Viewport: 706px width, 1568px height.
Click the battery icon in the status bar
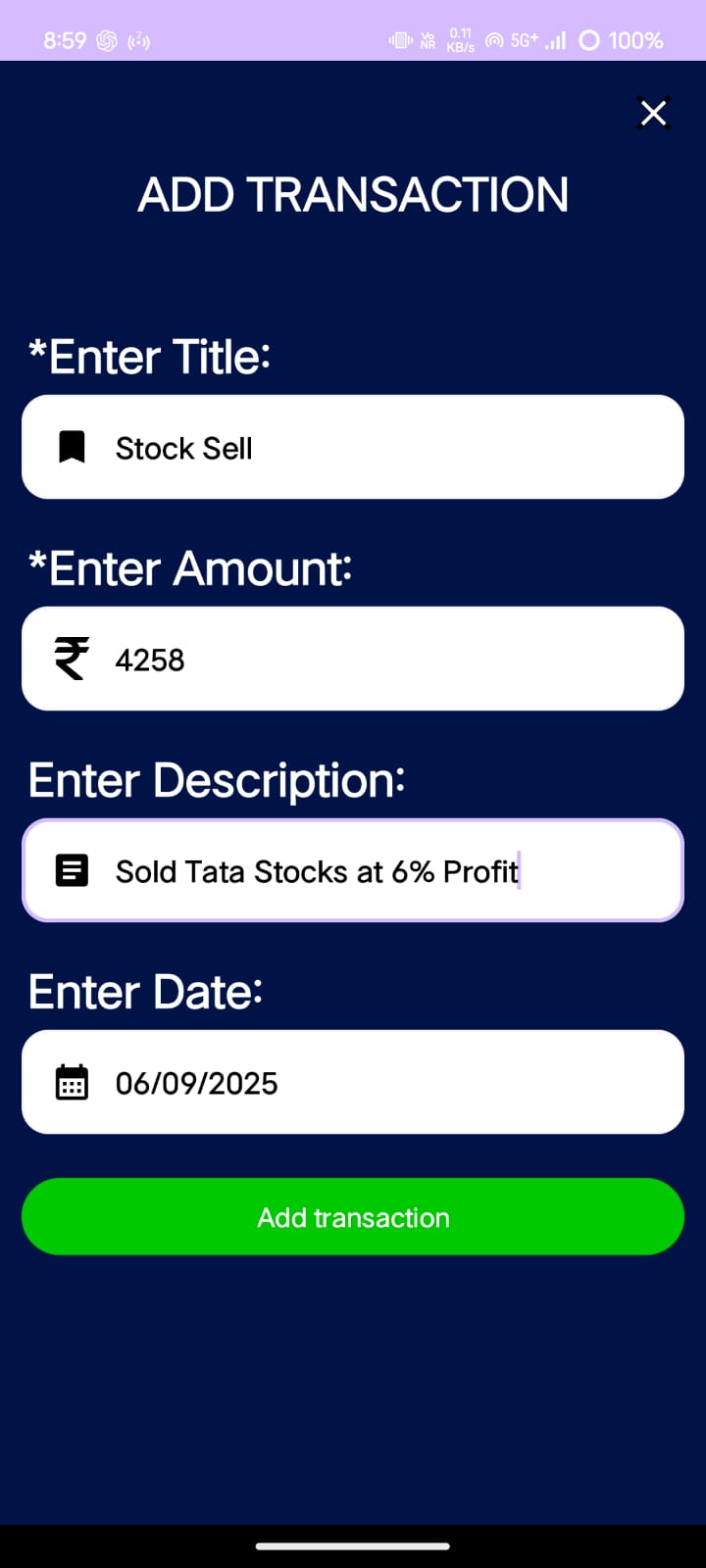coord(589,41)
